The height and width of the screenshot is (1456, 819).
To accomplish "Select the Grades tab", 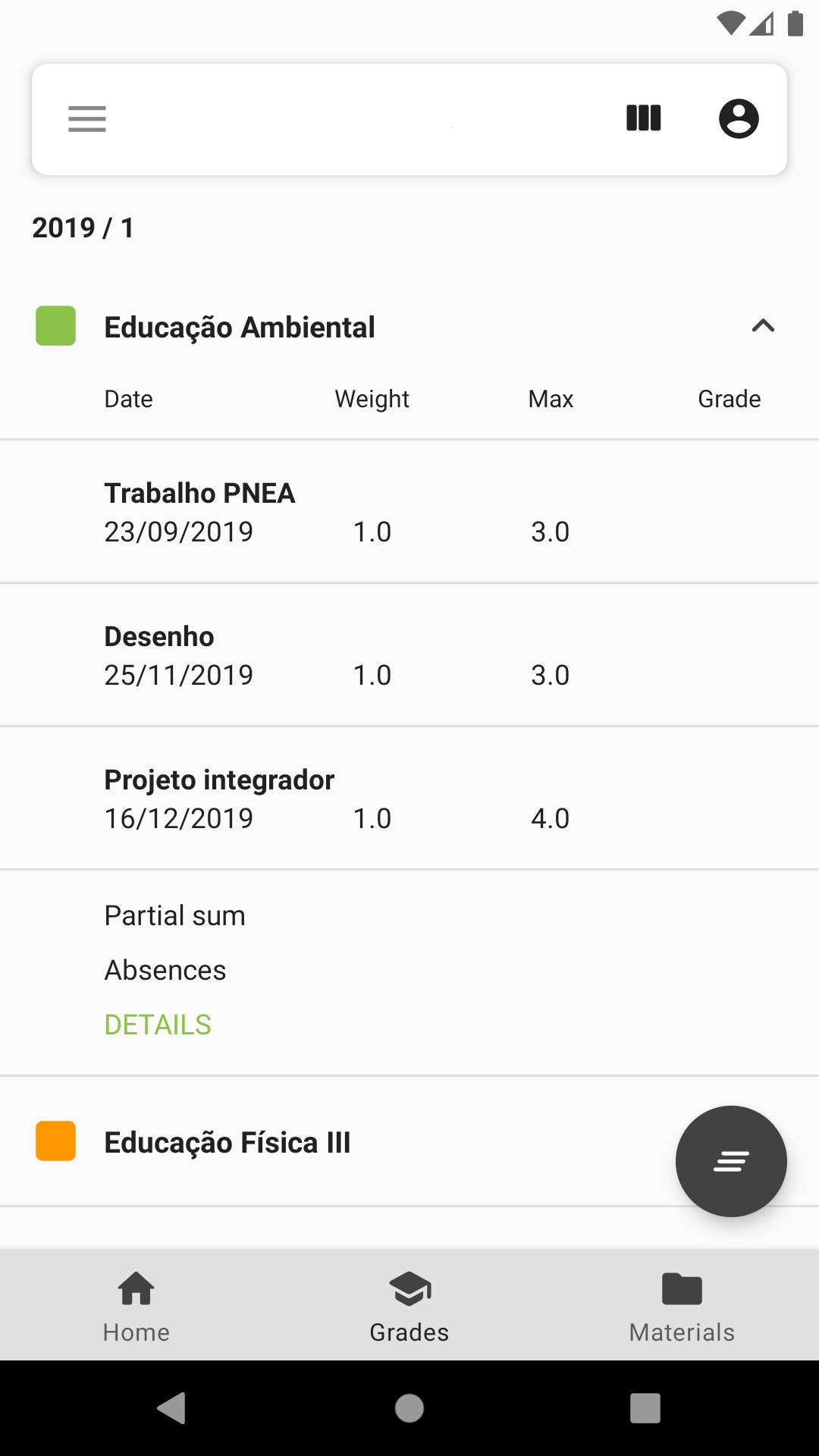I will click(x=409, y=1305).
